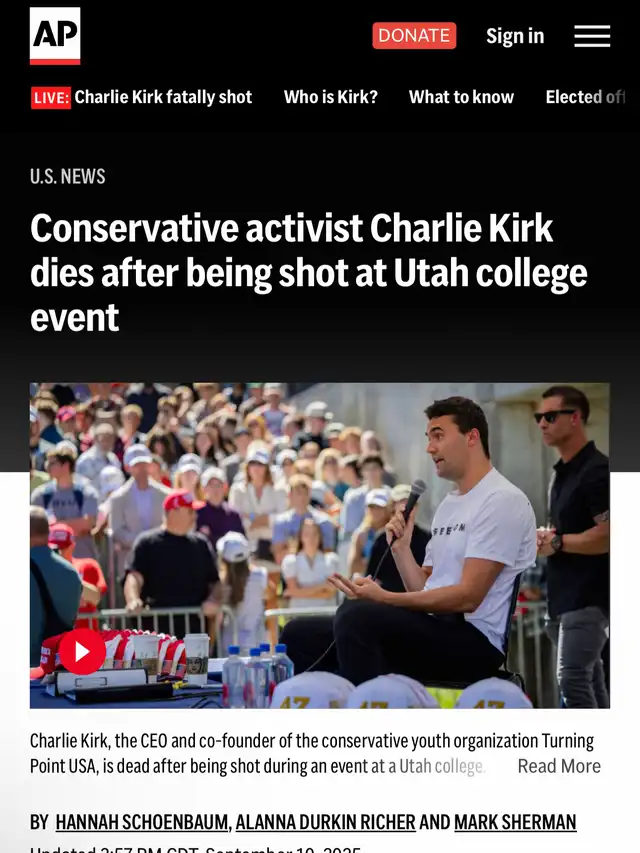The width and height of the screenshot is (640, 853).
Task: Open the AP home logo
Action: 55,36
